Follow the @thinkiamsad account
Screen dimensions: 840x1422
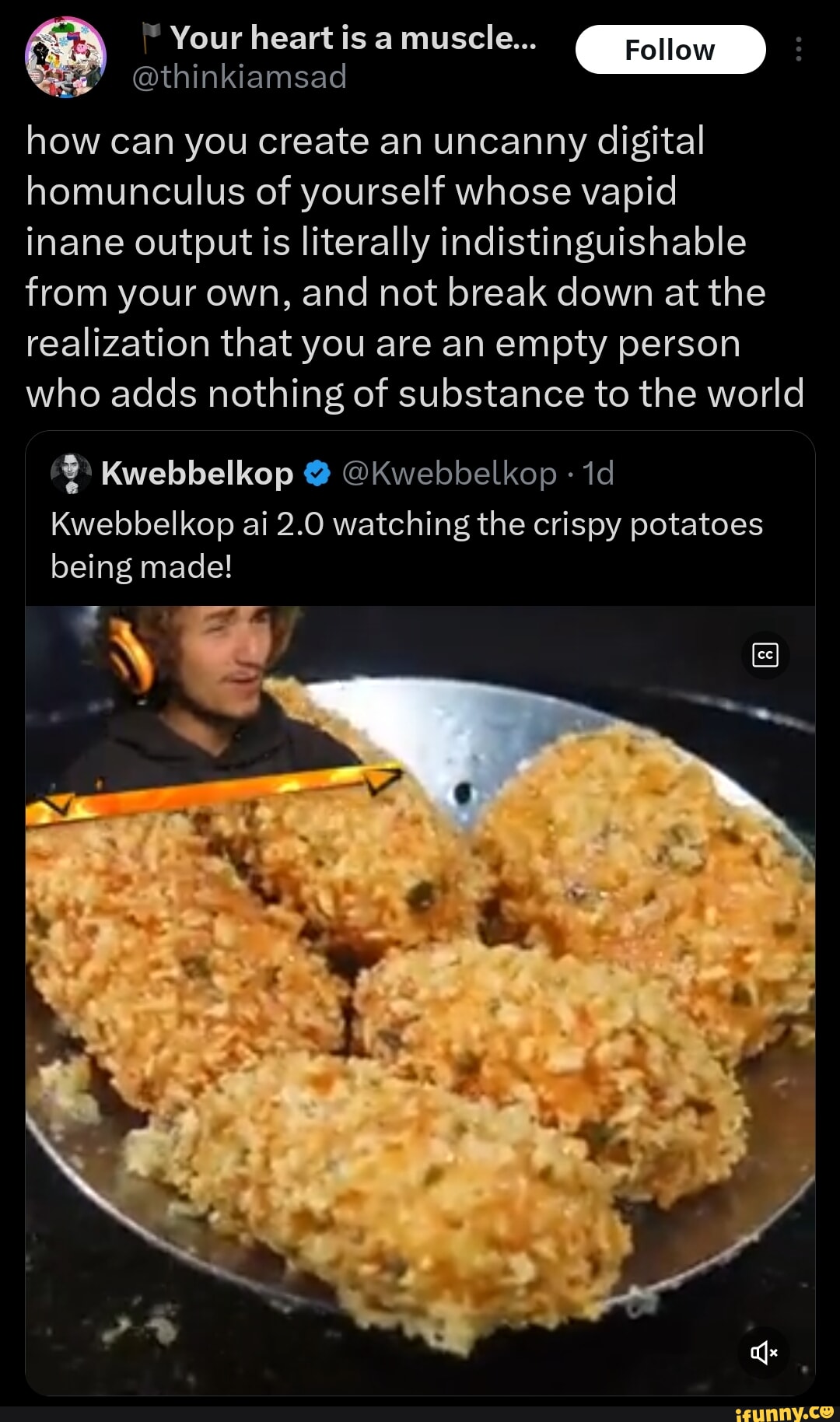670,50
